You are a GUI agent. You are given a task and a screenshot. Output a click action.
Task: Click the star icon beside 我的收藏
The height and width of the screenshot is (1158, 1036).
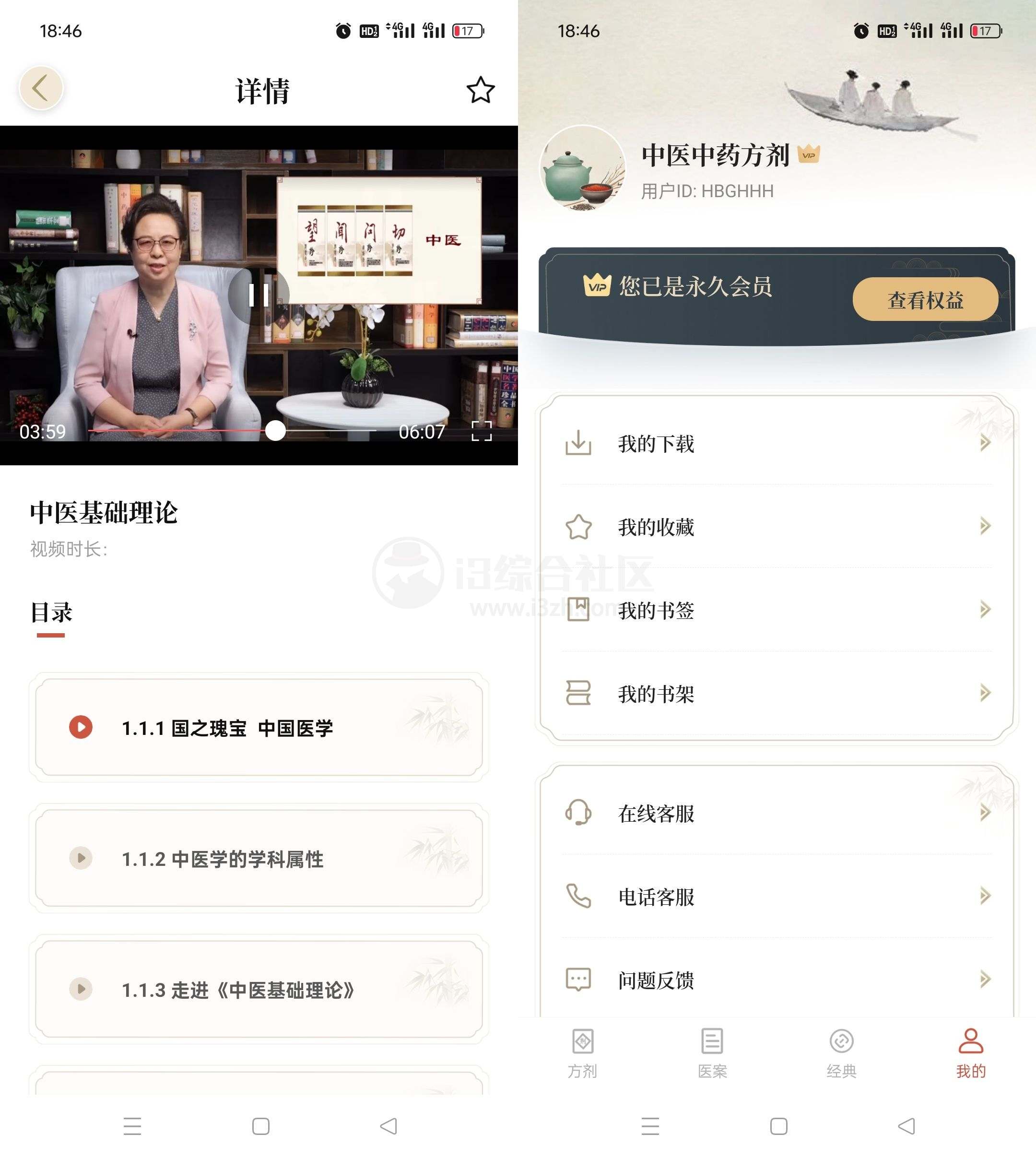pyautogui.click(x=578, y=527)
